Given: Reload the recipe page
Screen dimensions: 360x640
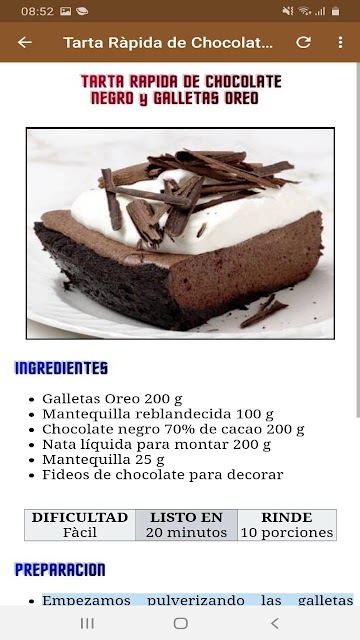Looking at the screenshot, I should (x=303, y=42).
